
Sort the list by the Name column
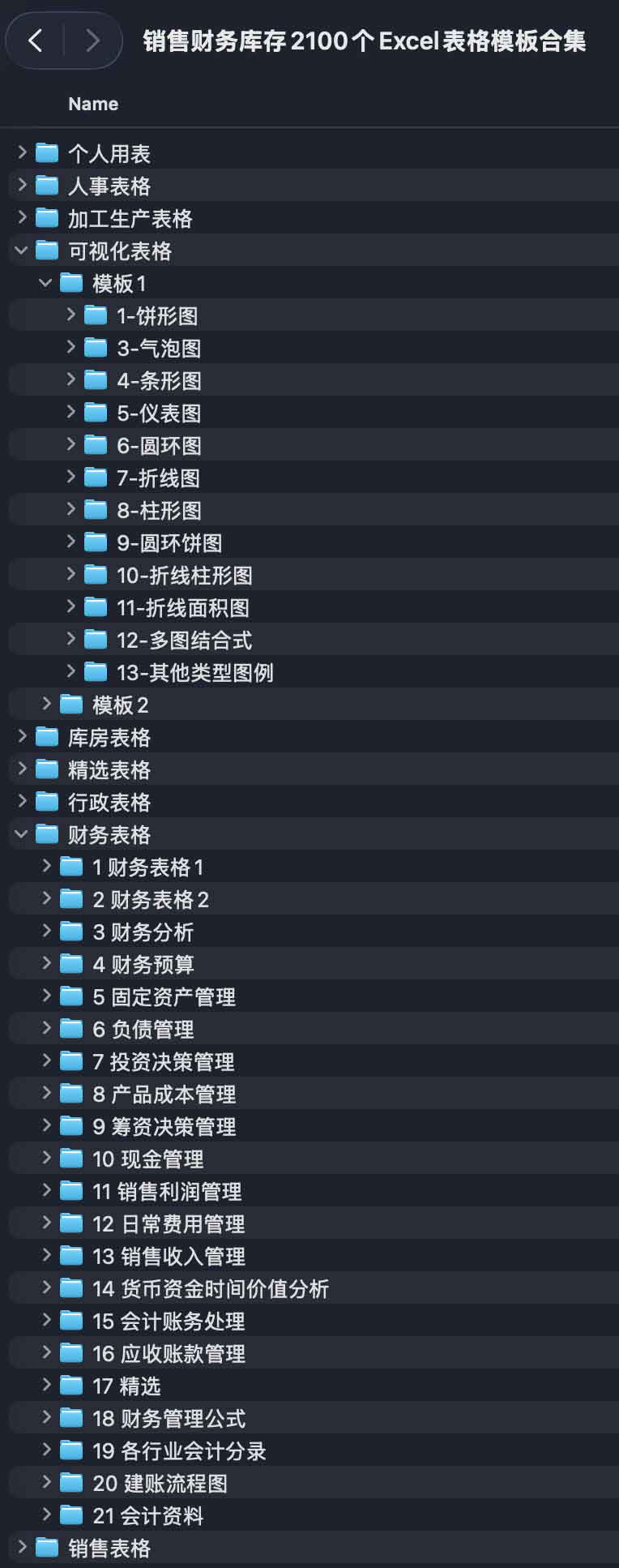click(x=93, y=104)
